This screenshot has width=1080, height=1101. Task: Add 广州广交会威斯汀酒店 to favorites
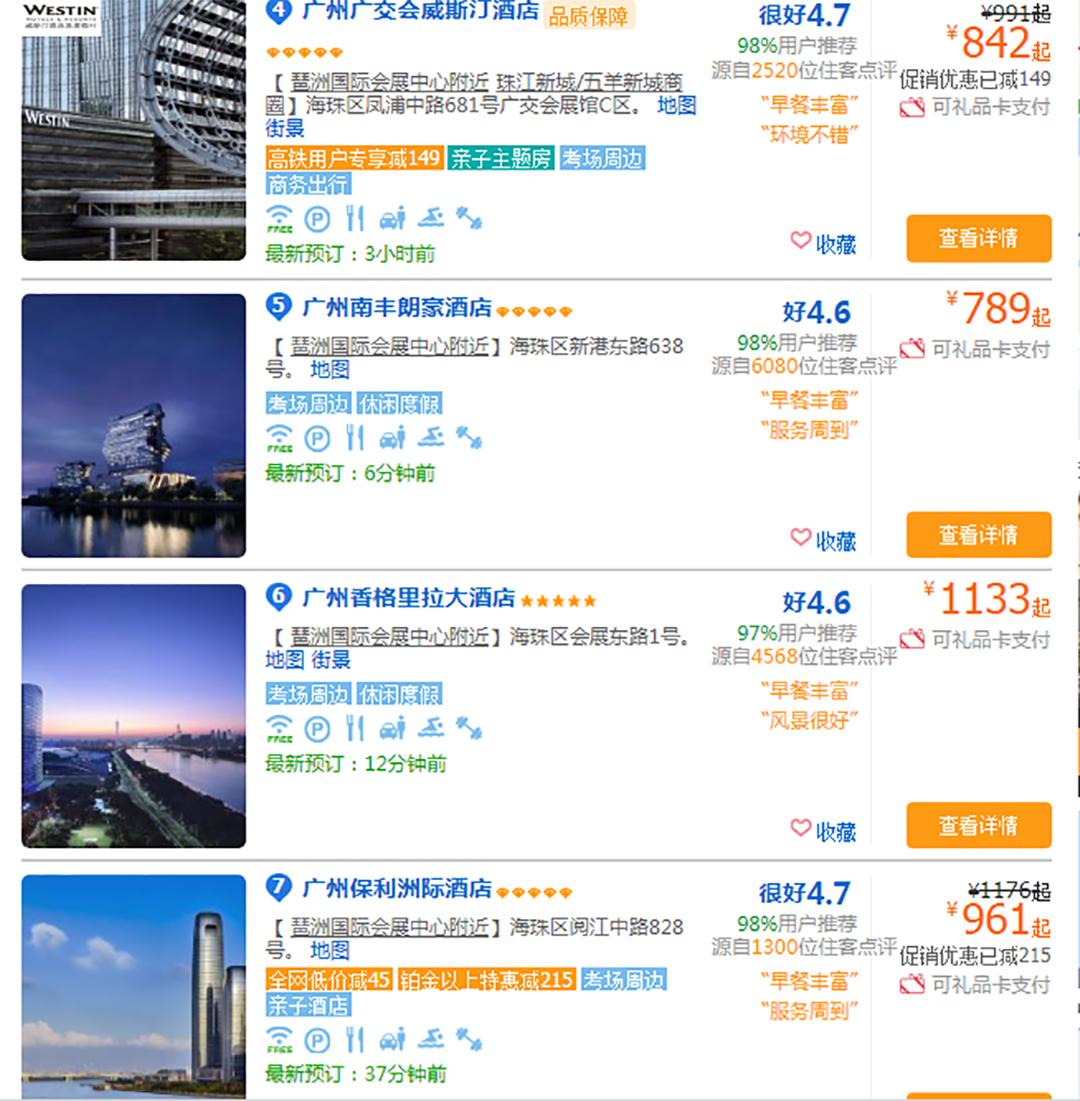(823, 242)
